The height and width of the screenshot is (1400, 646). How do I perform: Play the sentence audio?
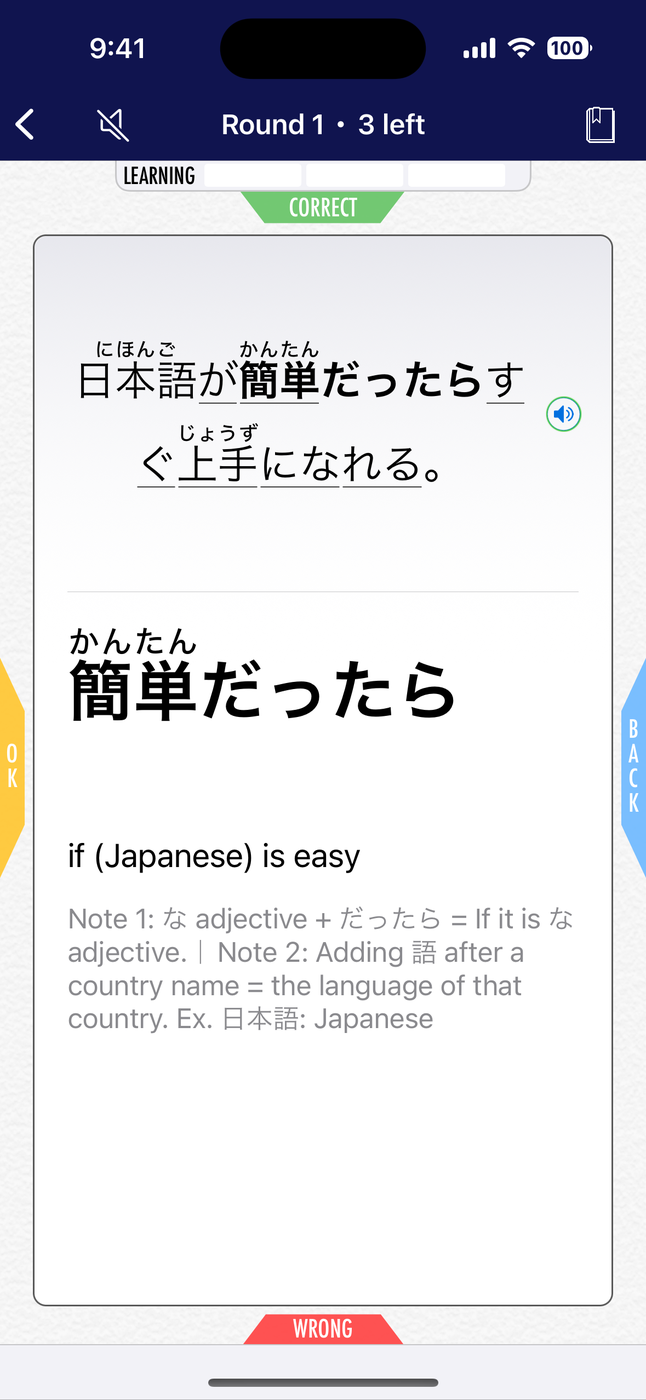564,414
